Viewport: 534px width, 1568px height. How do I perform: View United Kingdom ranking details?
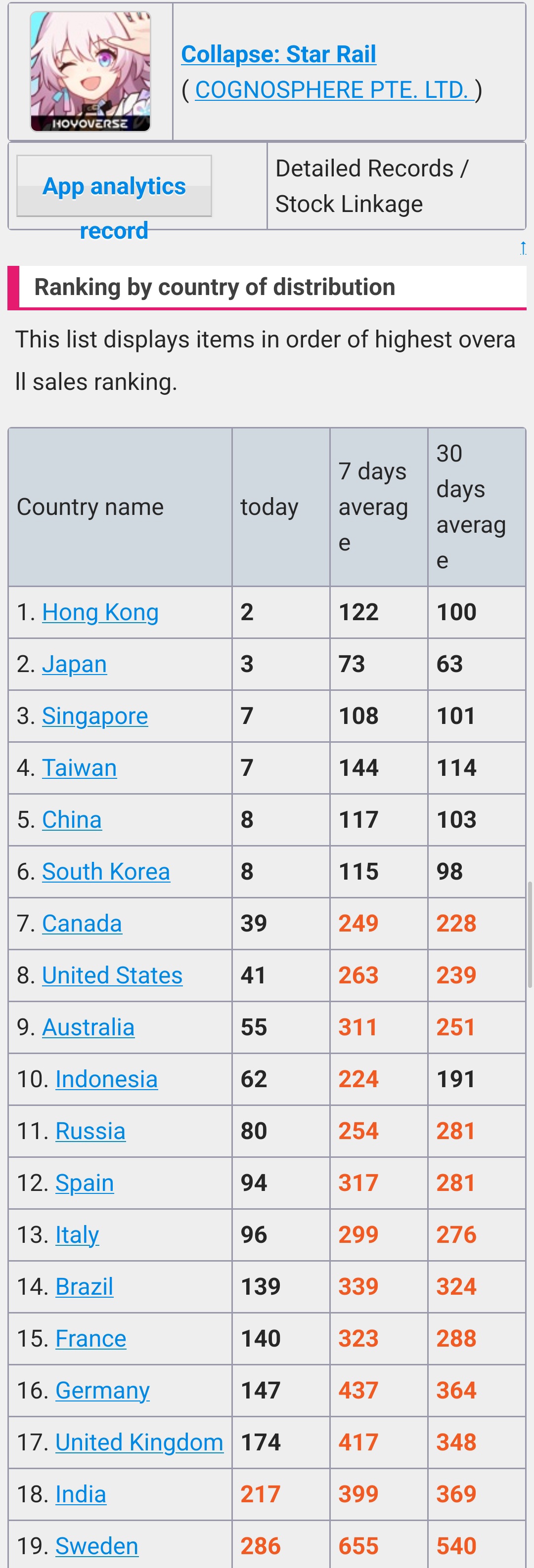tap(139, 1442)
